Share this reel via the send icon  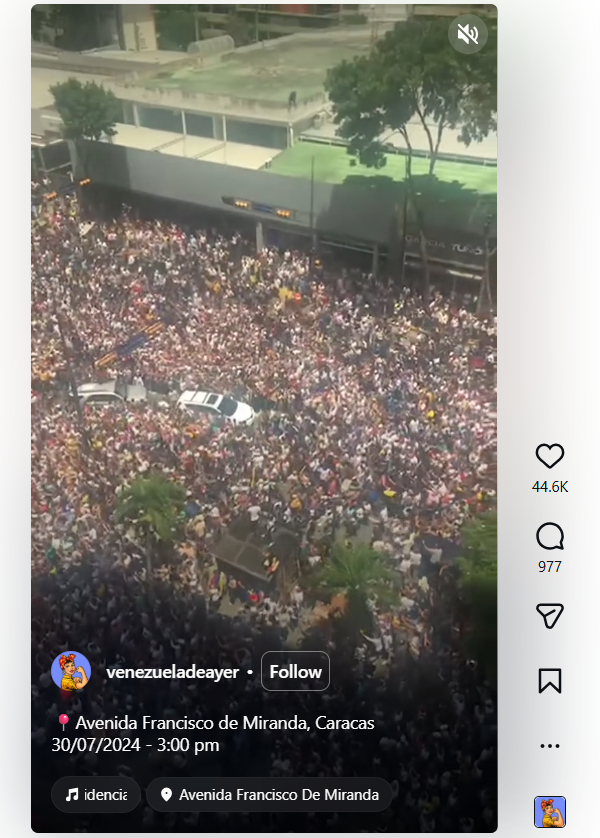[550, 617]
